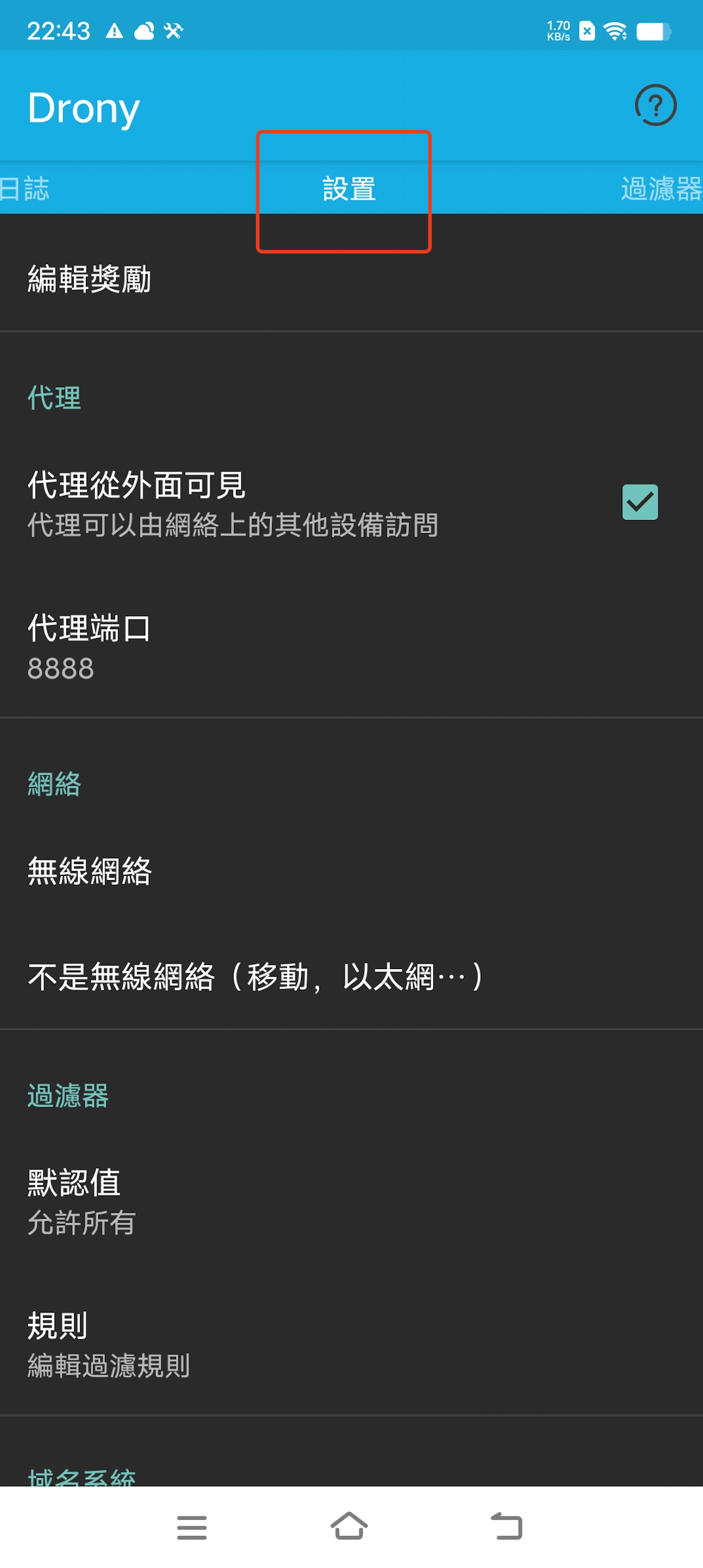Viewport: 703px width, 1568px height.
Task: Switch to the 過濾器 tab
Action: pos(660,189)
